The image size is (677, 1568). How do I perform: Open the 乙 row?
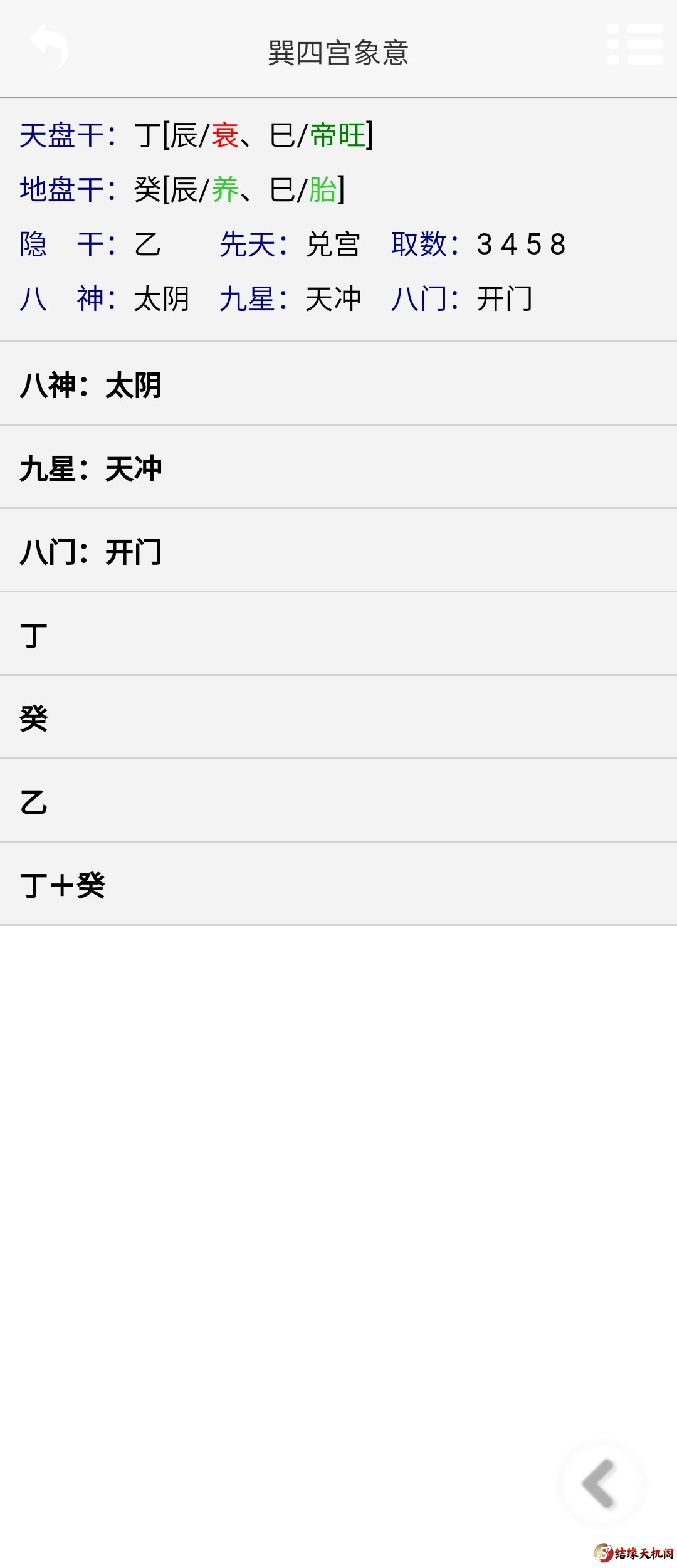(x=338, y=801)
